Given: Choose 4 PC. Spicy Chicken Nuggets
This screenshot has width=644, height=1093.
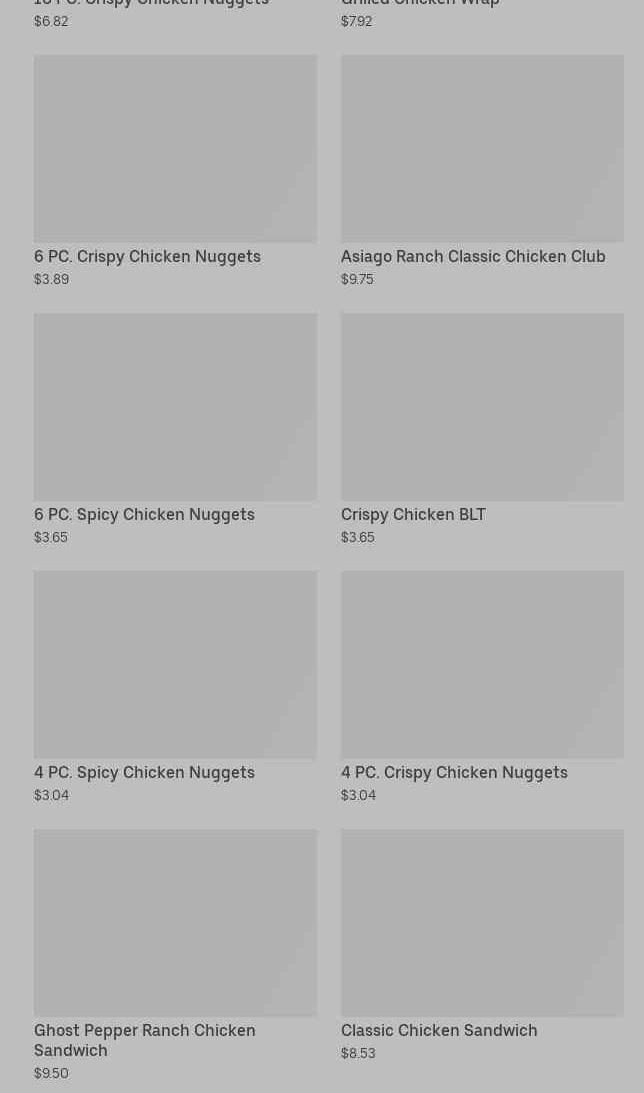Looking at the screenshot, I should click(175, 687).
